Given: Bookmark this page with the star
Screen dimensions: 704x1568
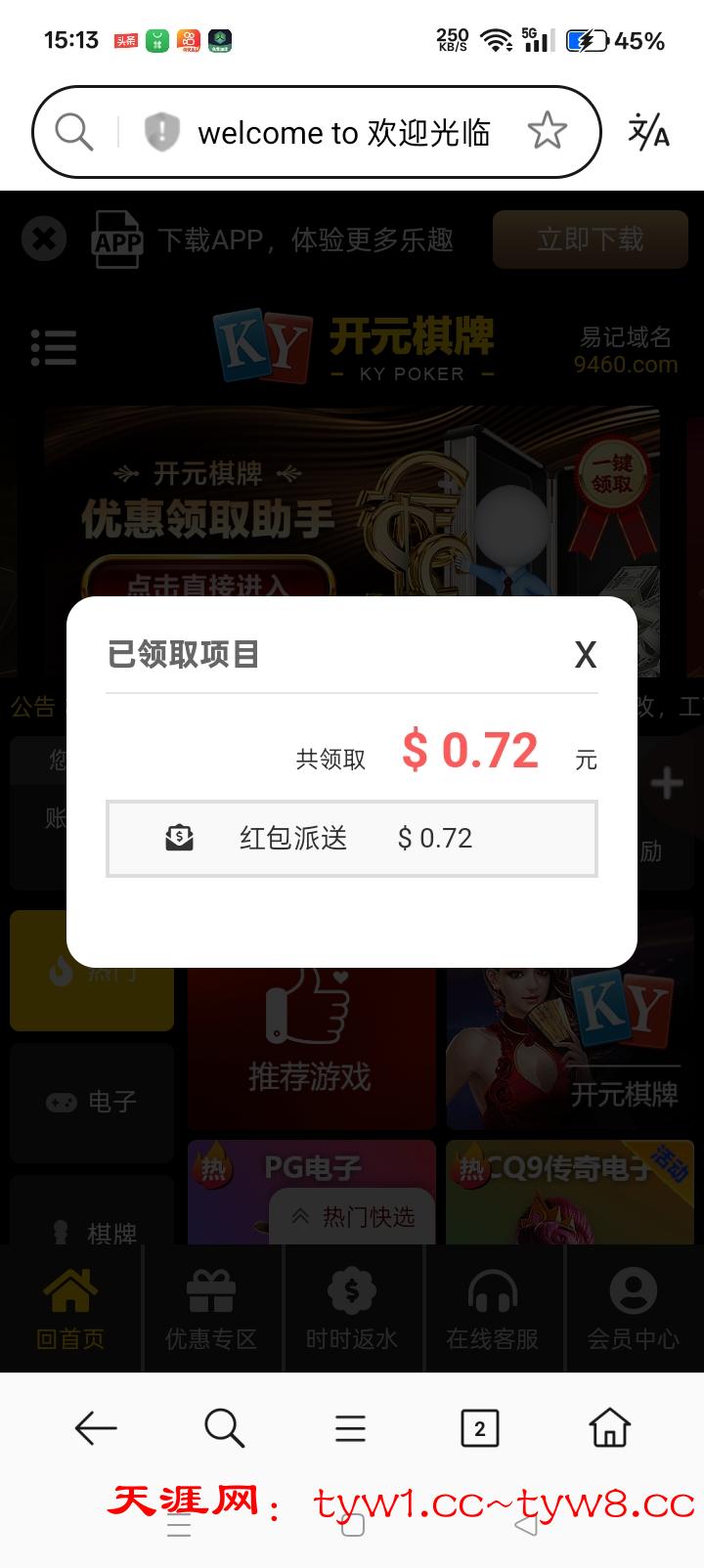Looking at the screenshot, I should point(547,131).
